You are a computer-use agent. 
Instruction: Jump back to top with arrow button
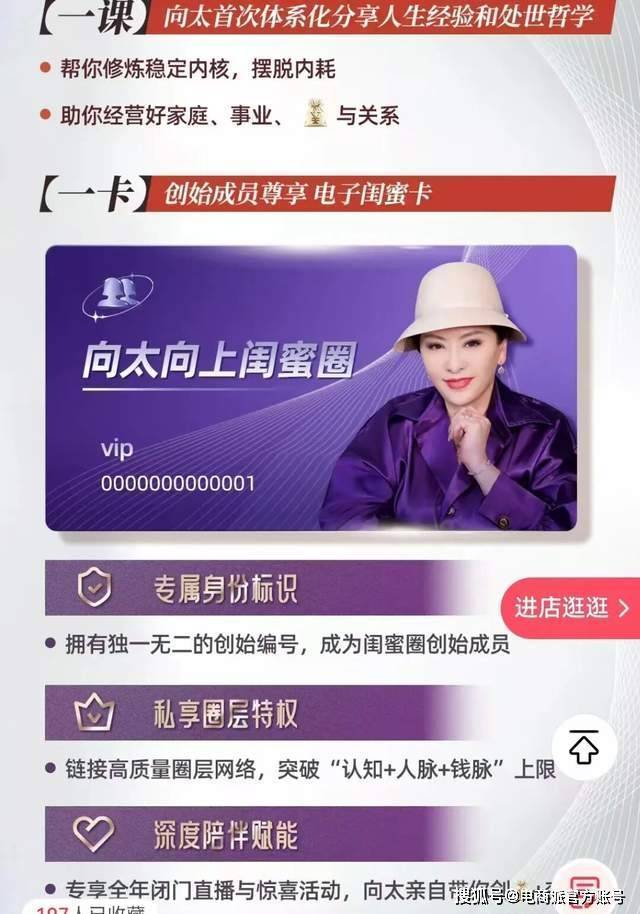click(584, 747)
